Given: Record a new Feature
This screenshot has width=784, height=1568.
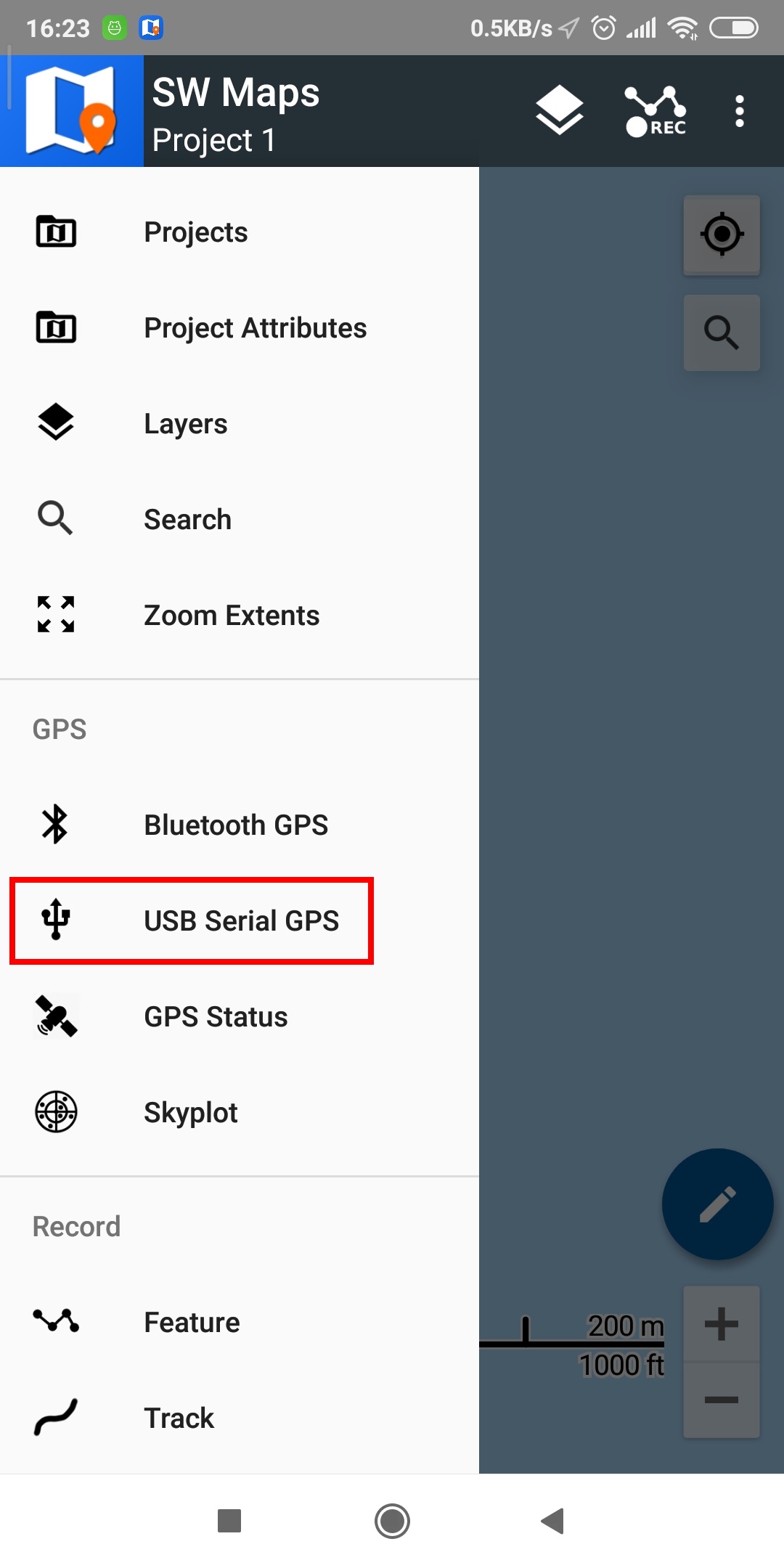Looking at the screenshot, I should [192, 1323].
